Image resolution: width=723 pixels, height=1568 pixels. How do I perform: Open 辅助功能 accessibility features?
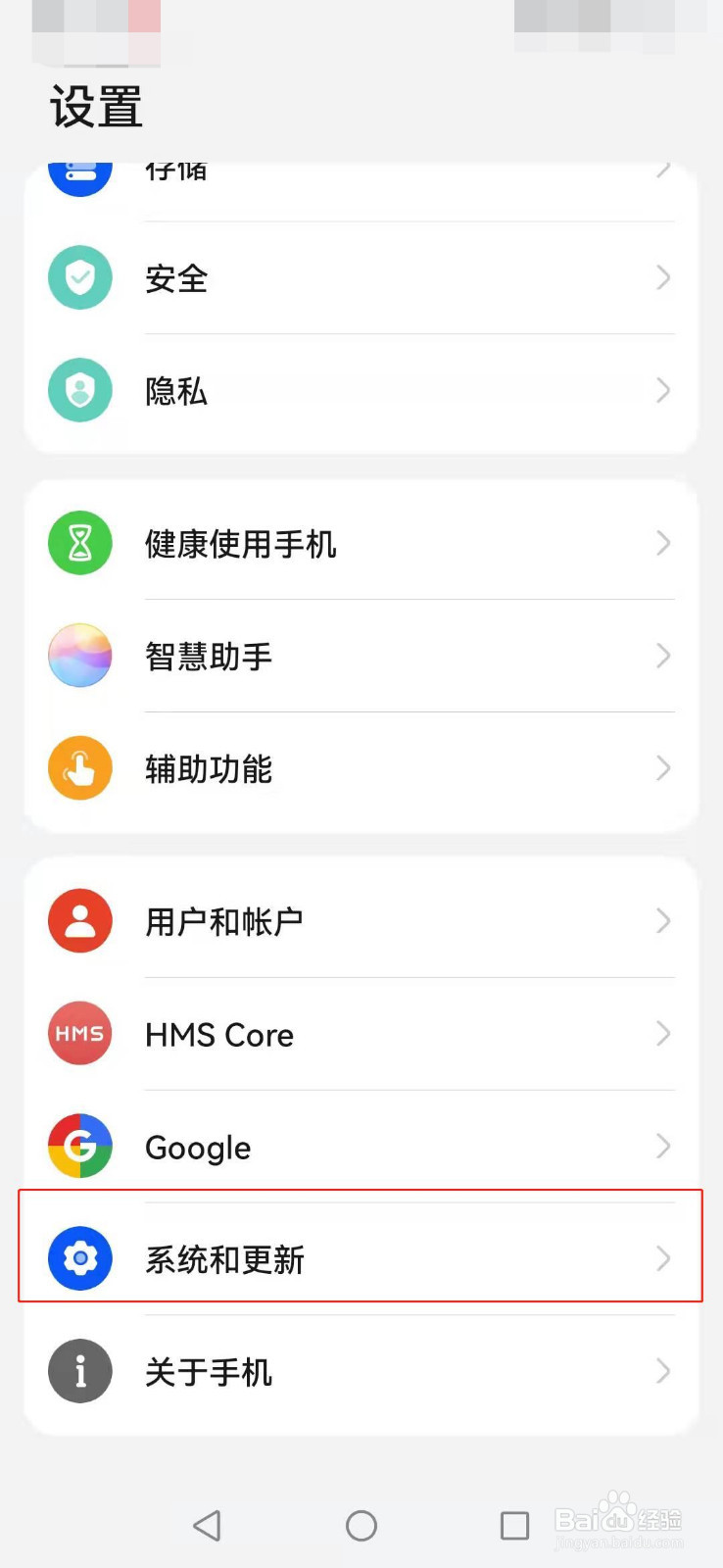pyautogui.click(x=361, y=769)
